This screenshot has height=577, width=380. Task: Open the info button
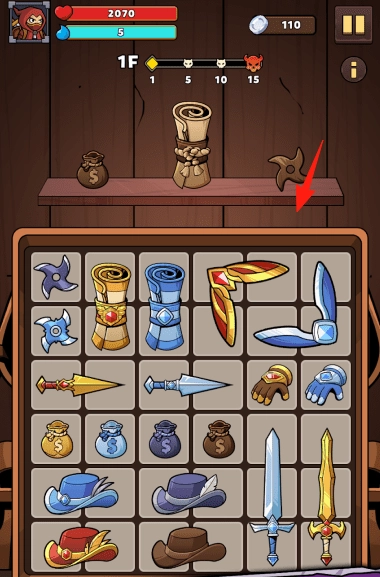tap(353, 69)
